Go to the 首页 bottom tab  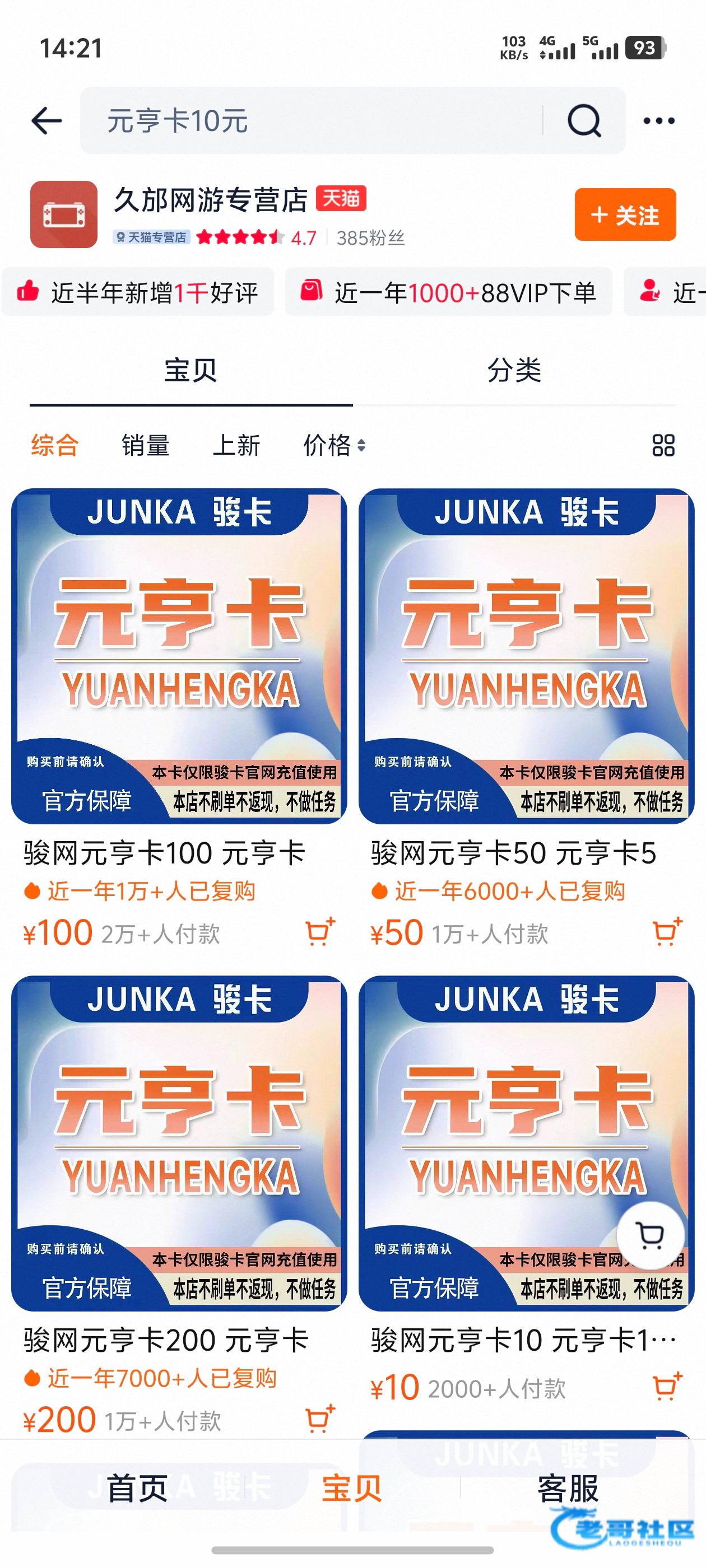tap(137, 1488)
